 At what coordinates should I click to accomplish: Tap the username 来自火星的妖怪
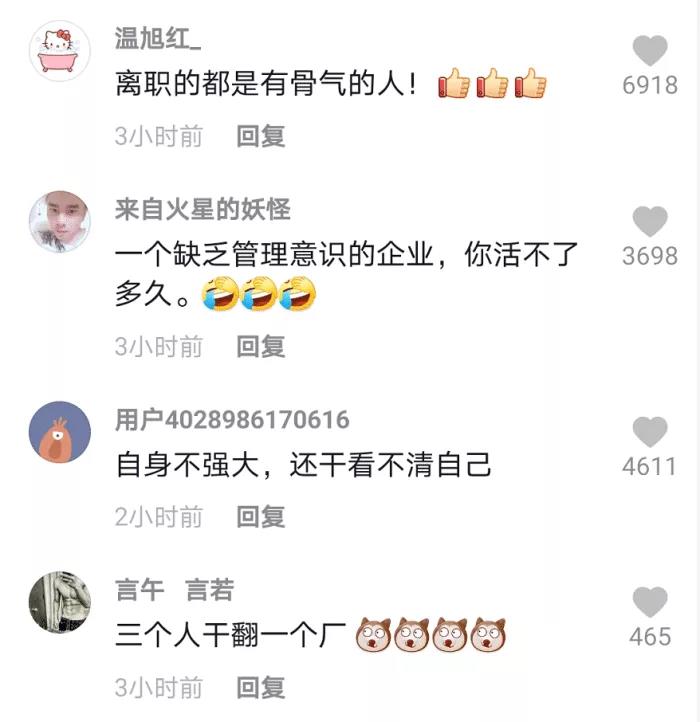[203, 209]
